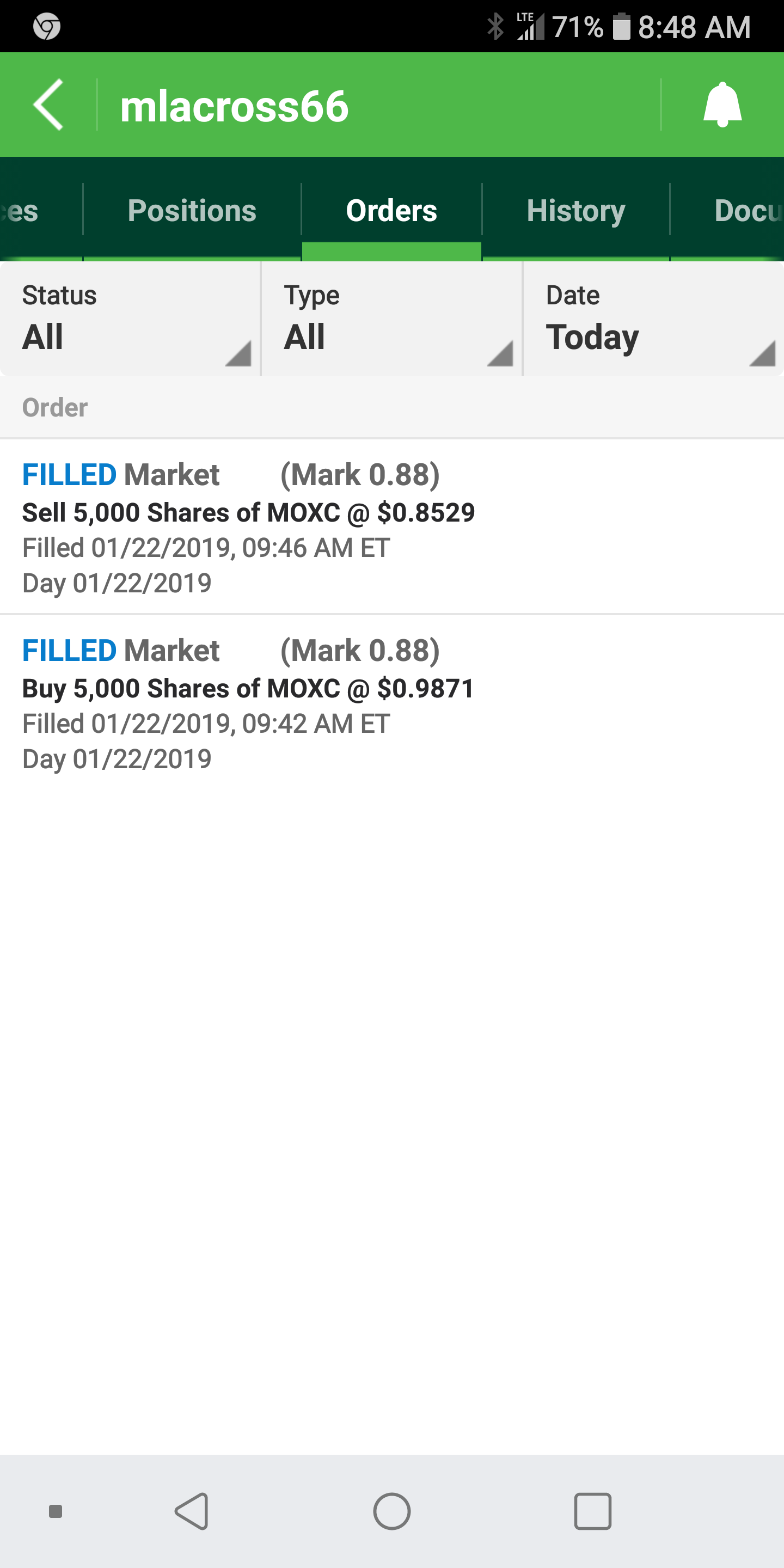Go back using the header arrow
784x1568 pixels.
pyautogui.click(x=48, y=105)
